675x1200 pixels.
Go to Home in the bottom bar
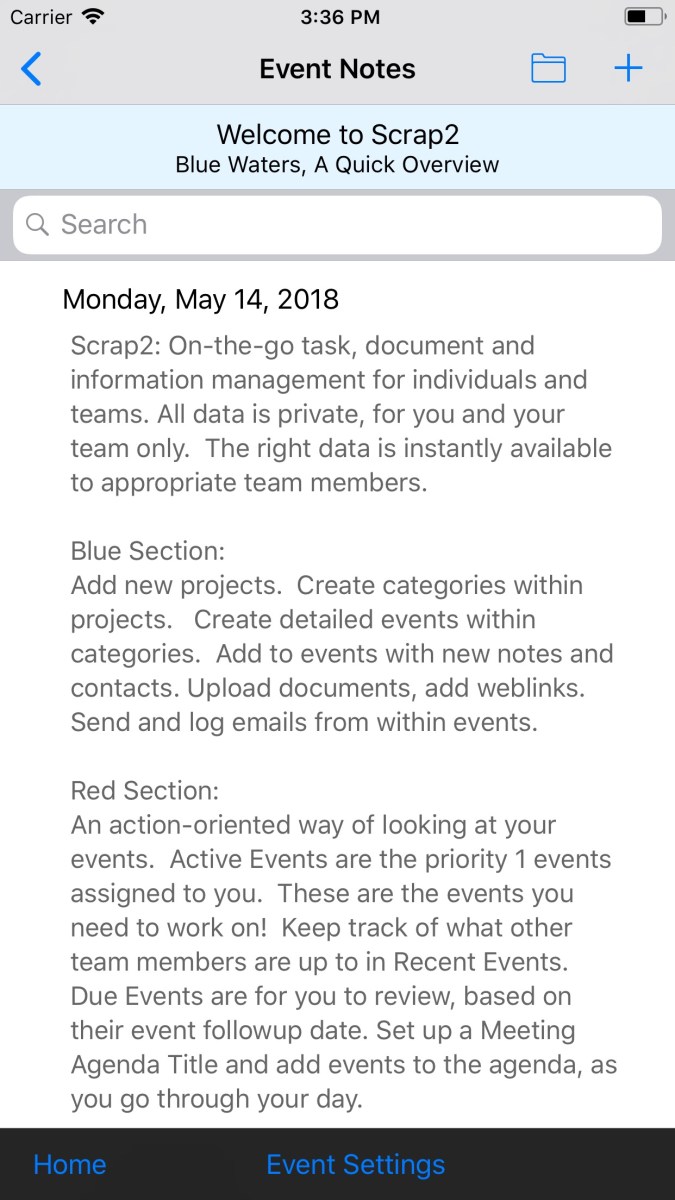click(x=69, y=1165)
